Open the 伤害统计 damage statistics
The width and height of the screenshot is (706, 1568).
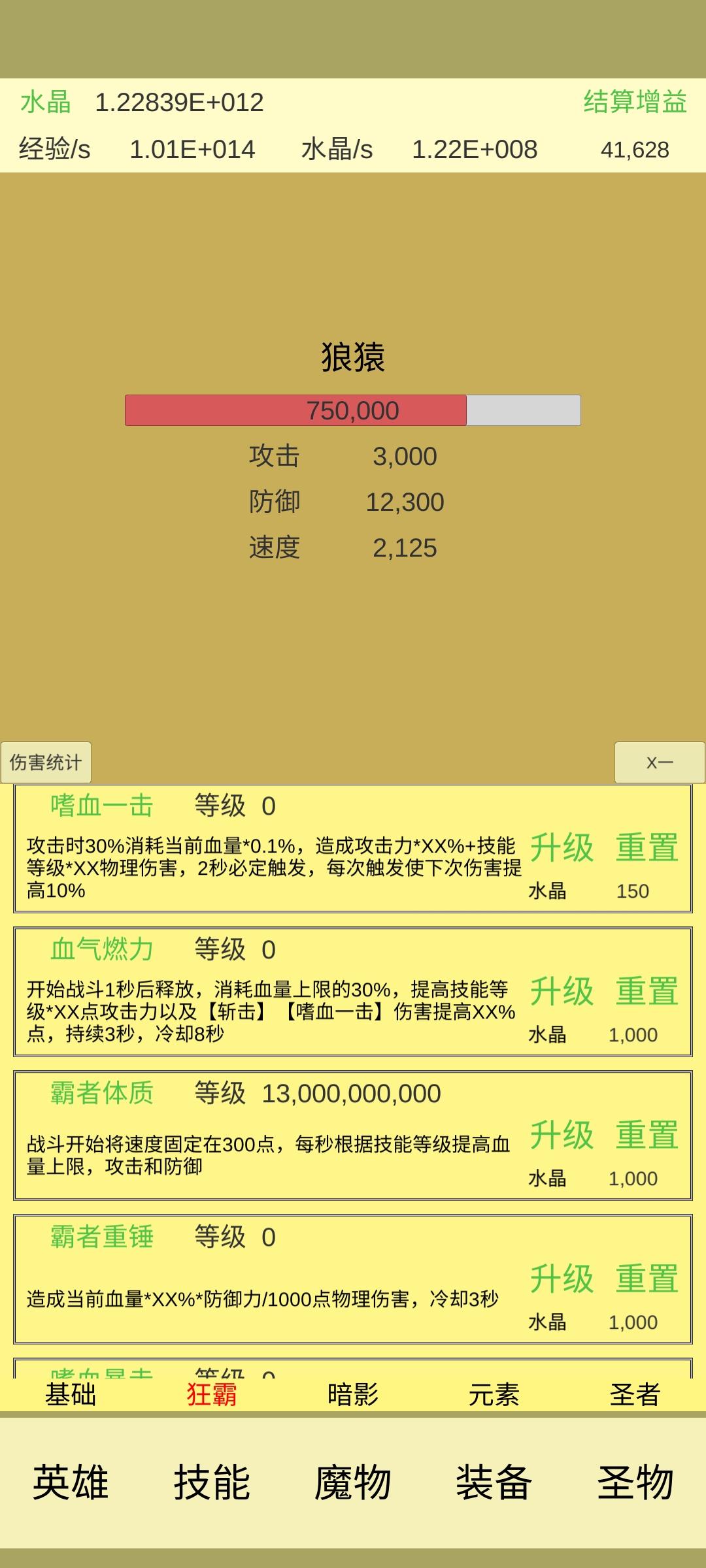click(x=46, y=762)
